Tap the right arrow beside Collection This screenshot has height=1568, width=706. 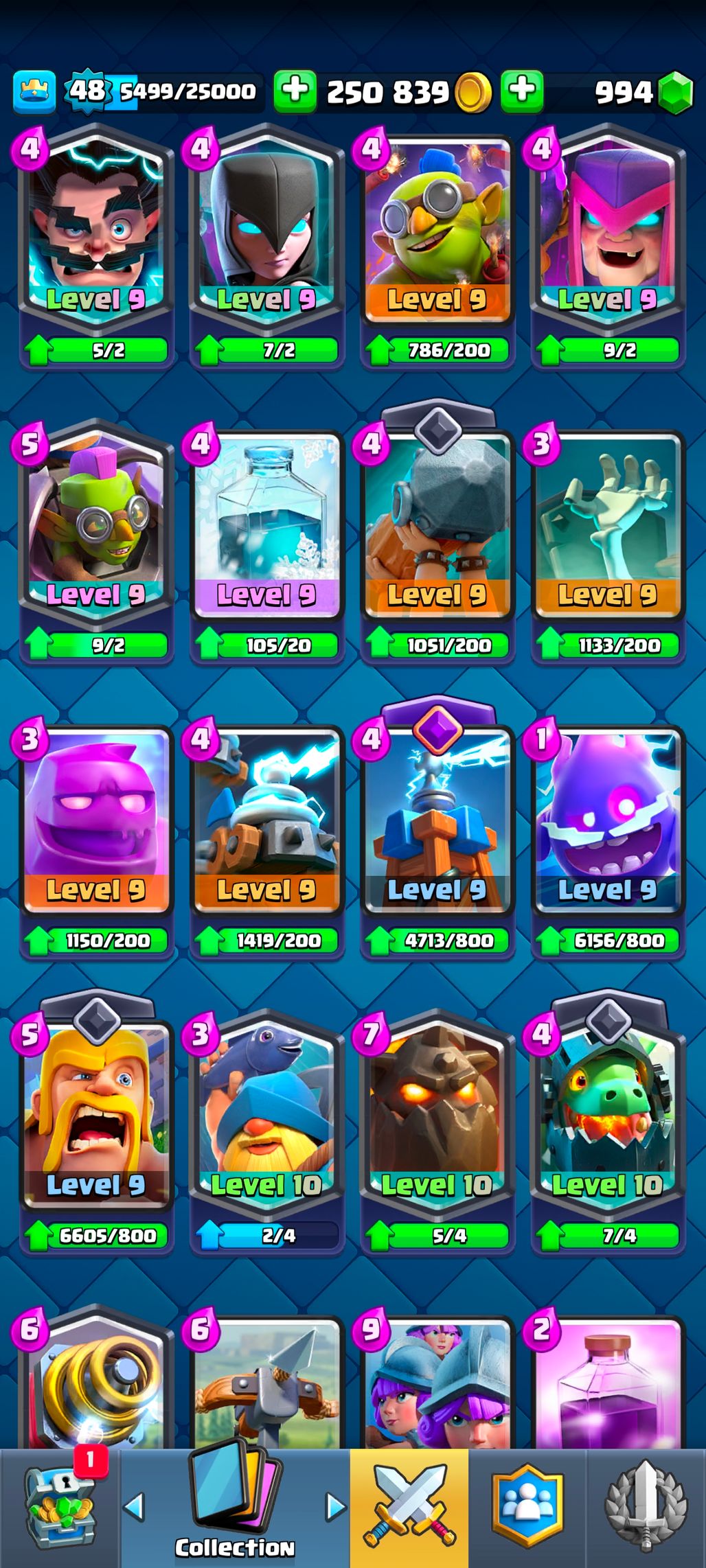(x=335, y=1507)
